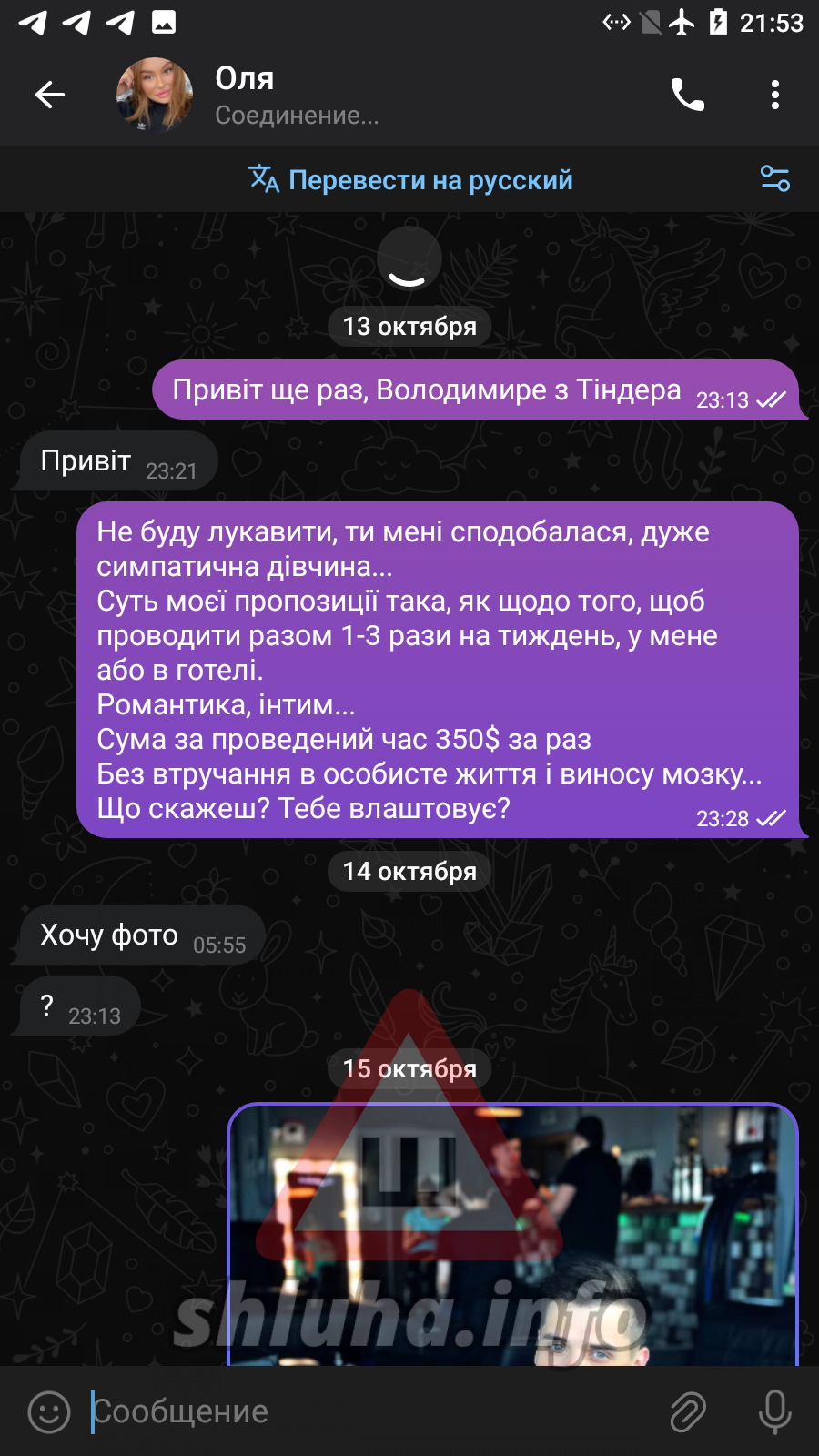Open the three-dot overflow menu
Screen dimensions: 819x1456
[775, 95]
